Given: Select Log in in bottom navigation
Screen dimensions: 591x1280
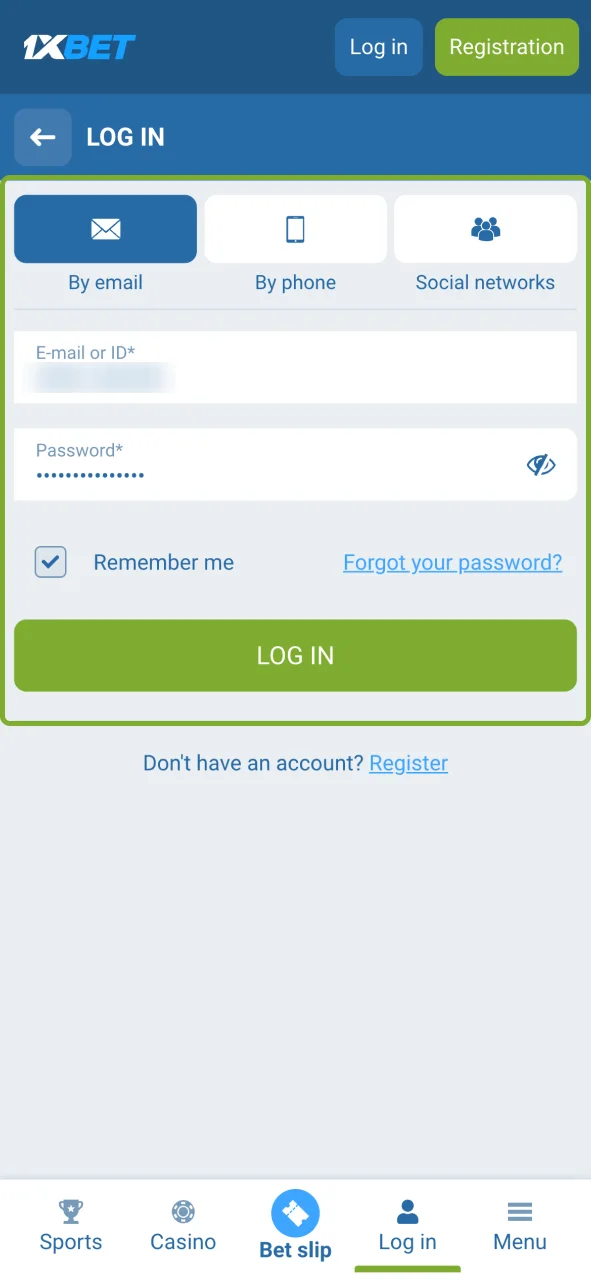Looking at the screenshot, I should [407, 1227].
